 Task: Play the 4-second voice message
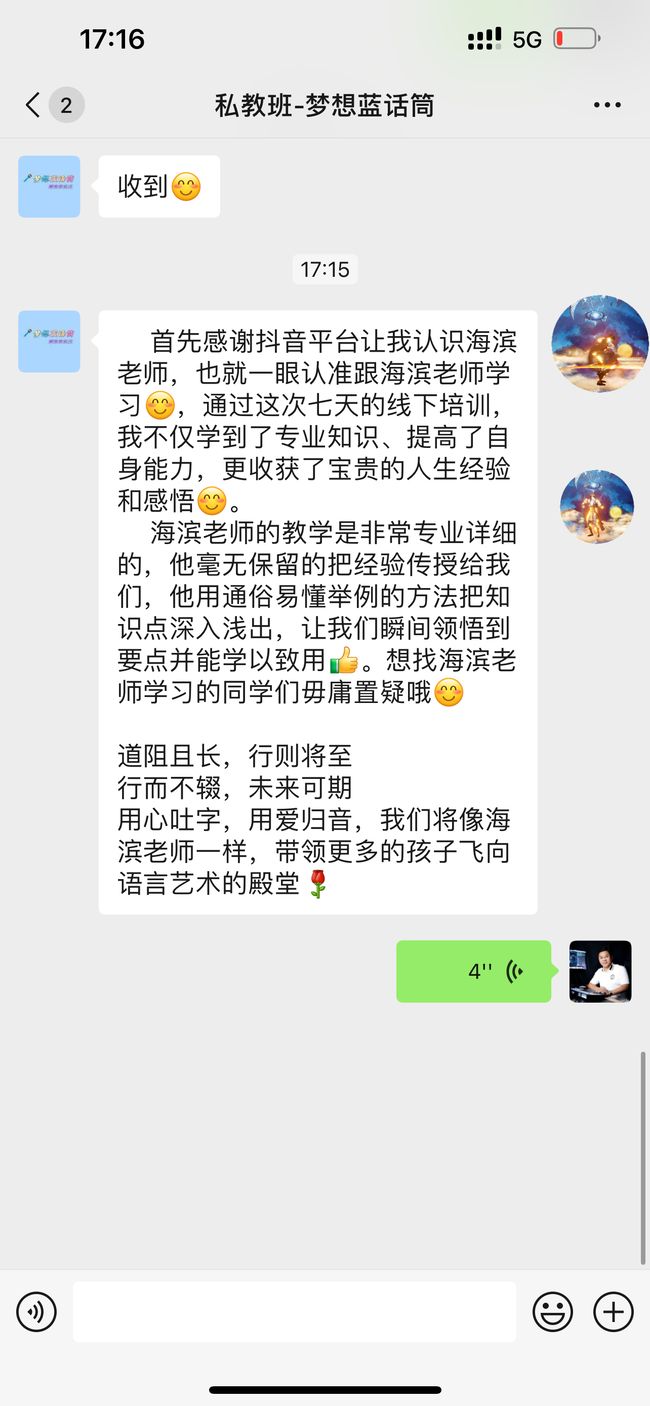tap(474, 971)
